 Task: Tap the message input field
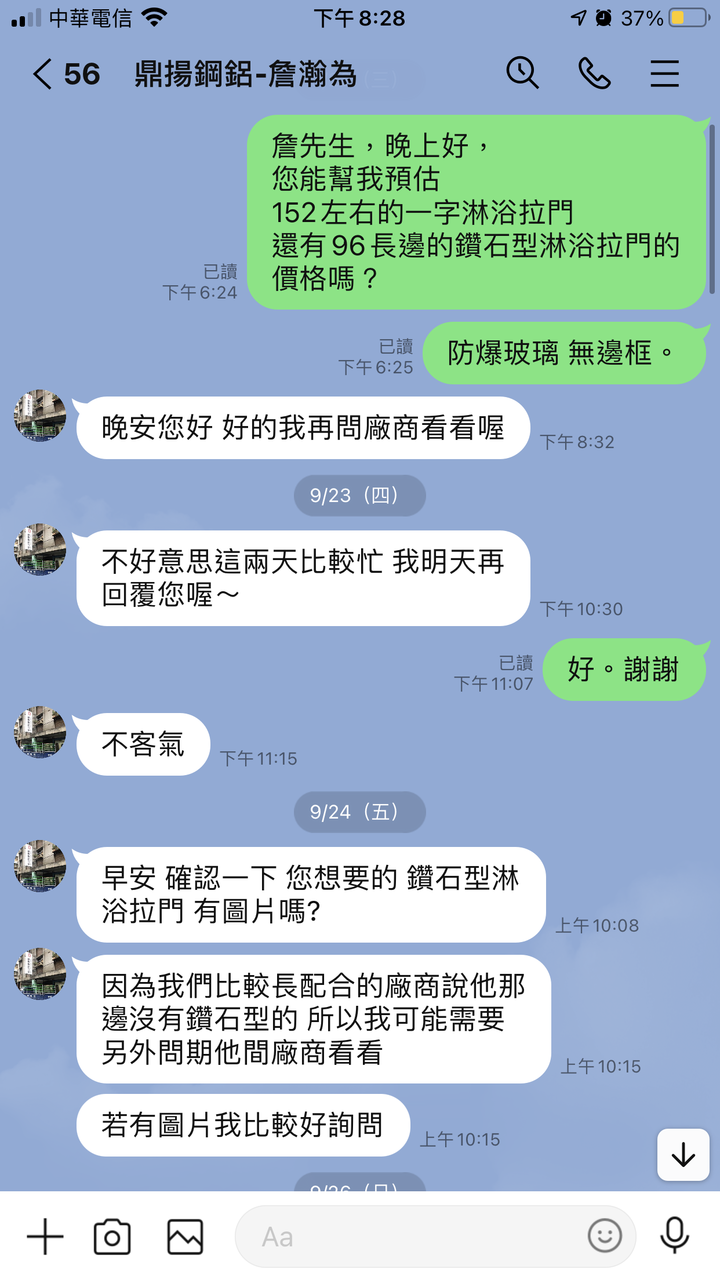tap(410, 1237)
